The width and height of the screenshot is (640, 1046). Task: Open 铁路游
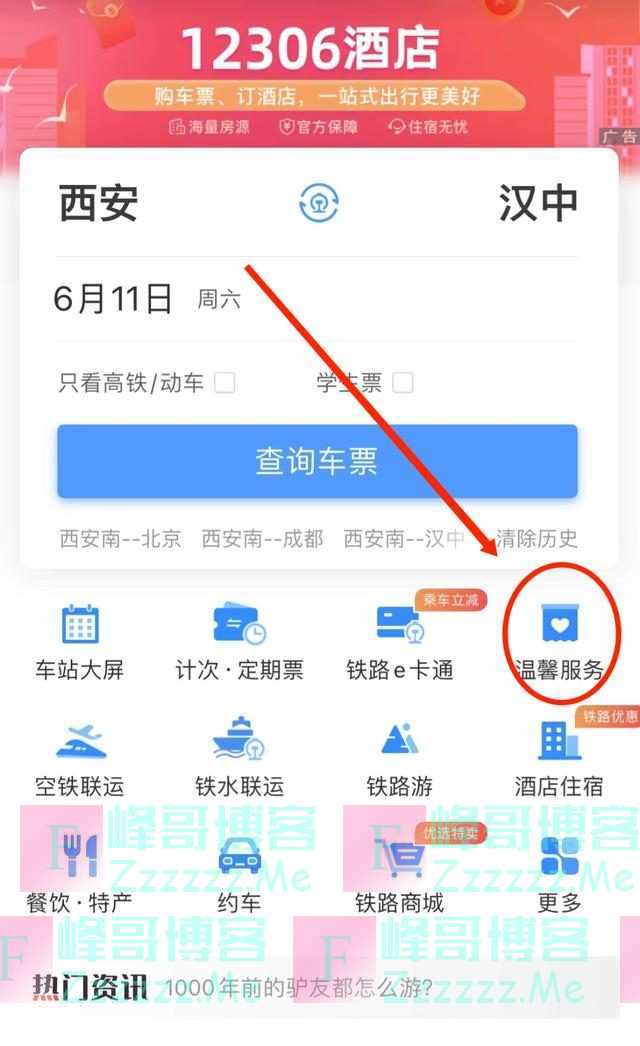click(399, 758)
